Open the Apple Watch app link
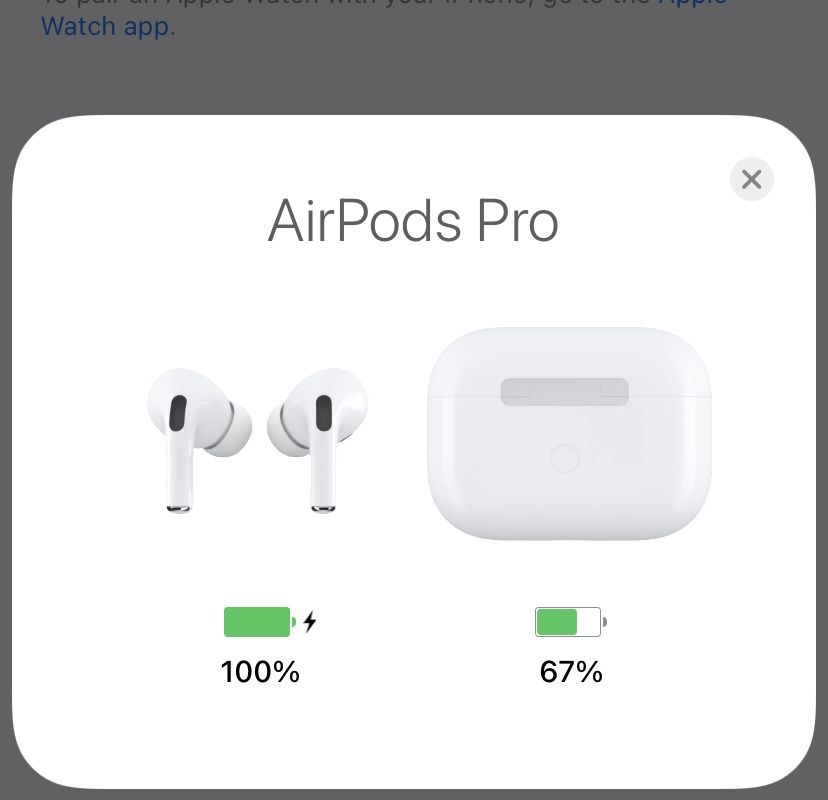The height and width of the screenshot is (800, 828). 107,26
